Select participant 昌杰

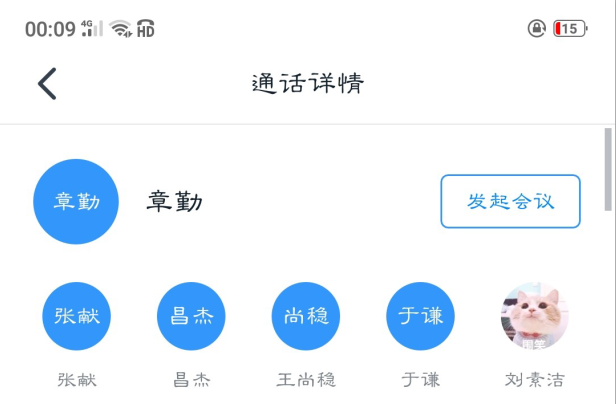coord(191,316)
